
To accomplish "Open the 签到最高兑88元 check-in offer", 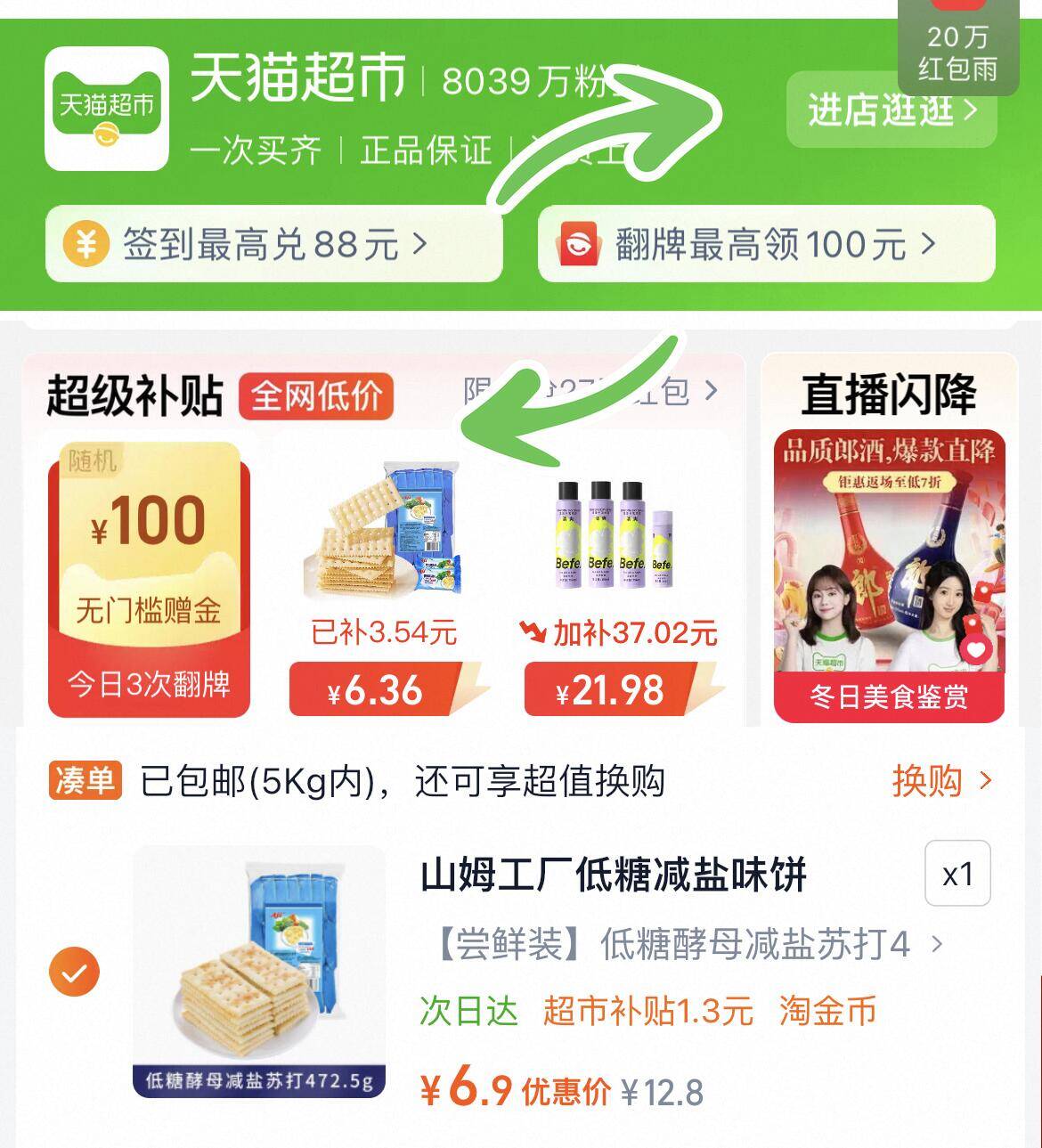I will coord(273,243).
